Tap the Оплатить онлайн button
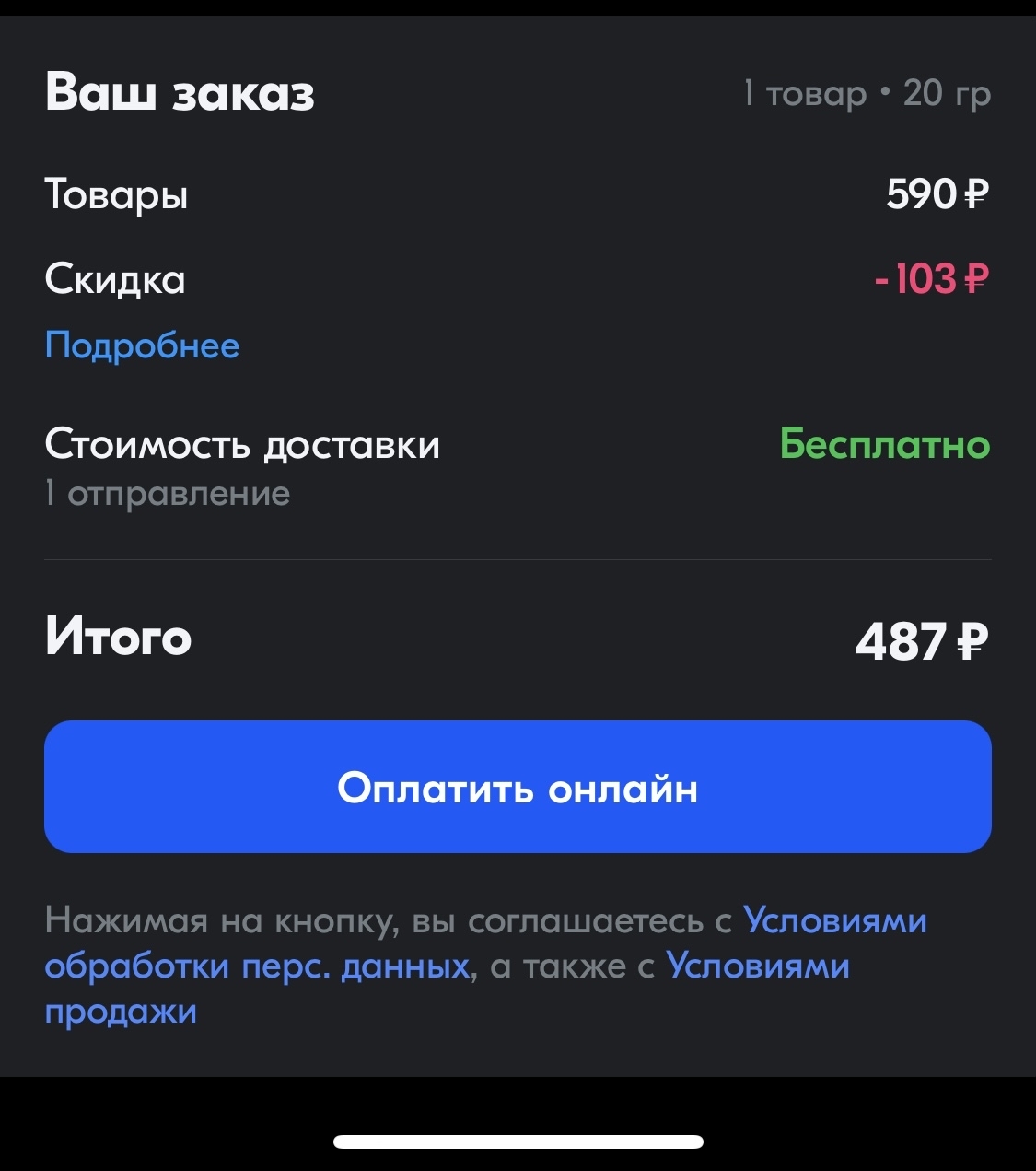This screenshot has width=1036, height=1171. [x=518, y=787]
